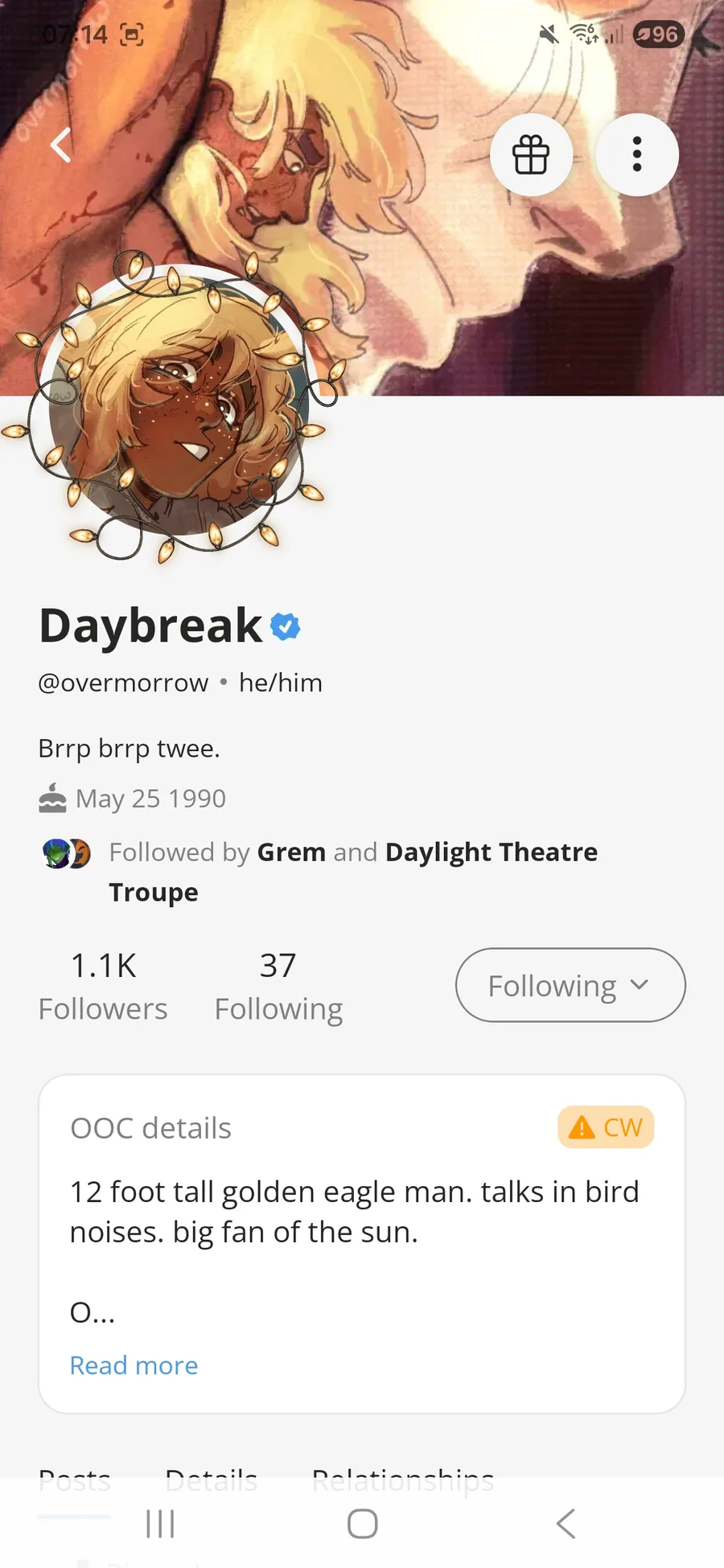The image size is (724, 1568).
Task: Open system recent apps
Action: [160, 1523]
